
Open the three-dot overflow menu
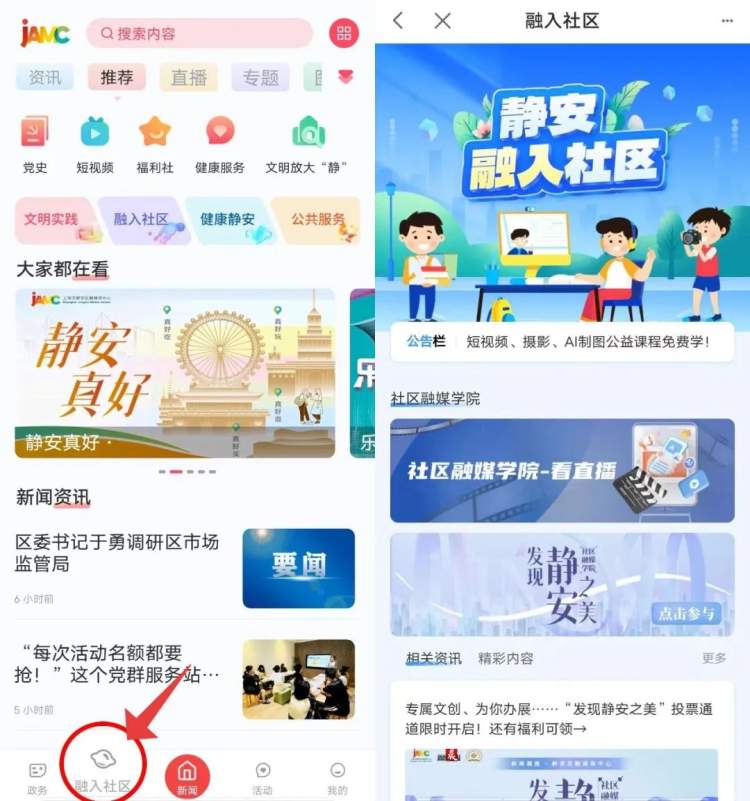tap(727, 20)
